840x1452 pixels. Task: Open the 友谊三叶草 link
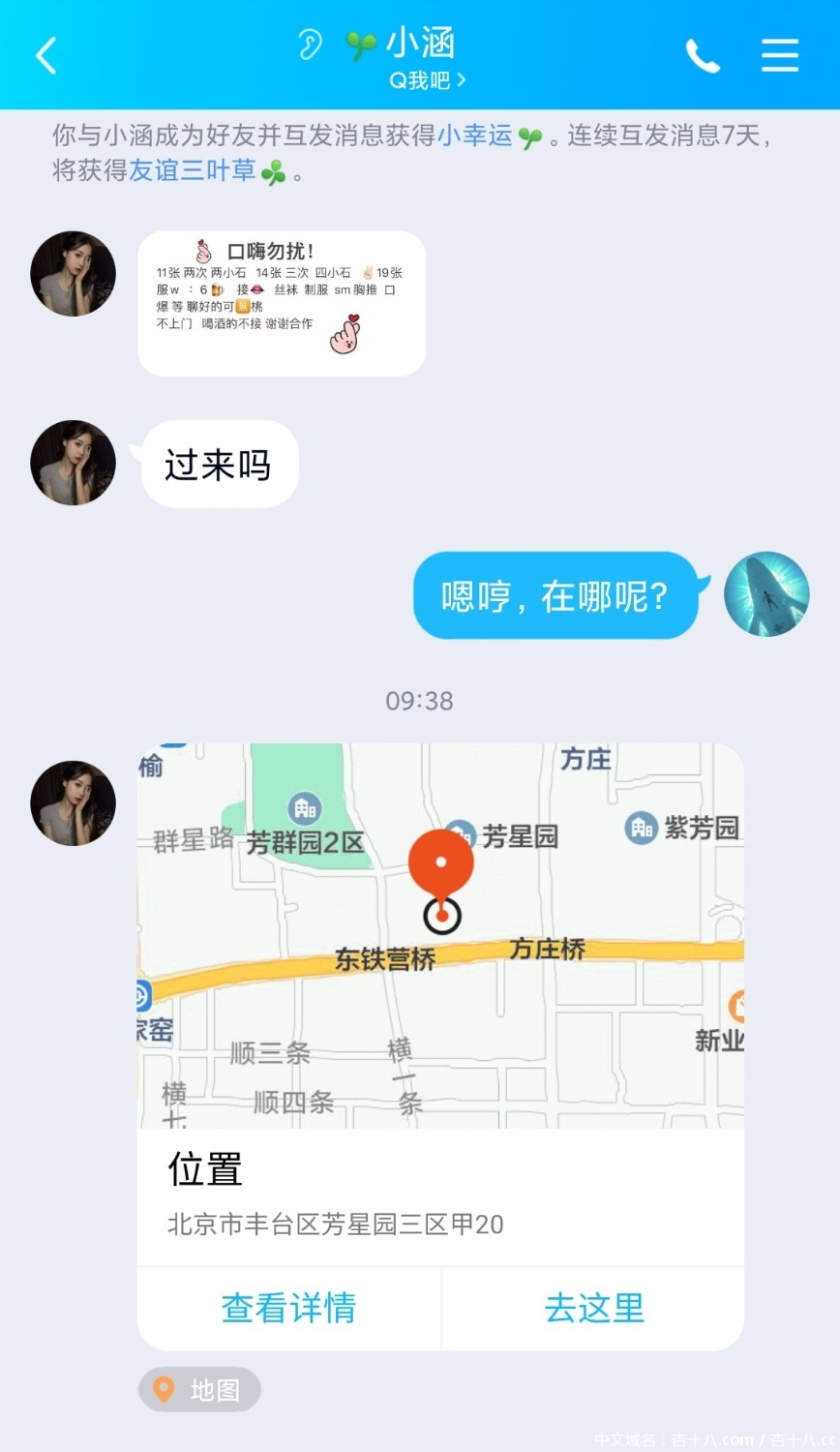click(193, 171)
